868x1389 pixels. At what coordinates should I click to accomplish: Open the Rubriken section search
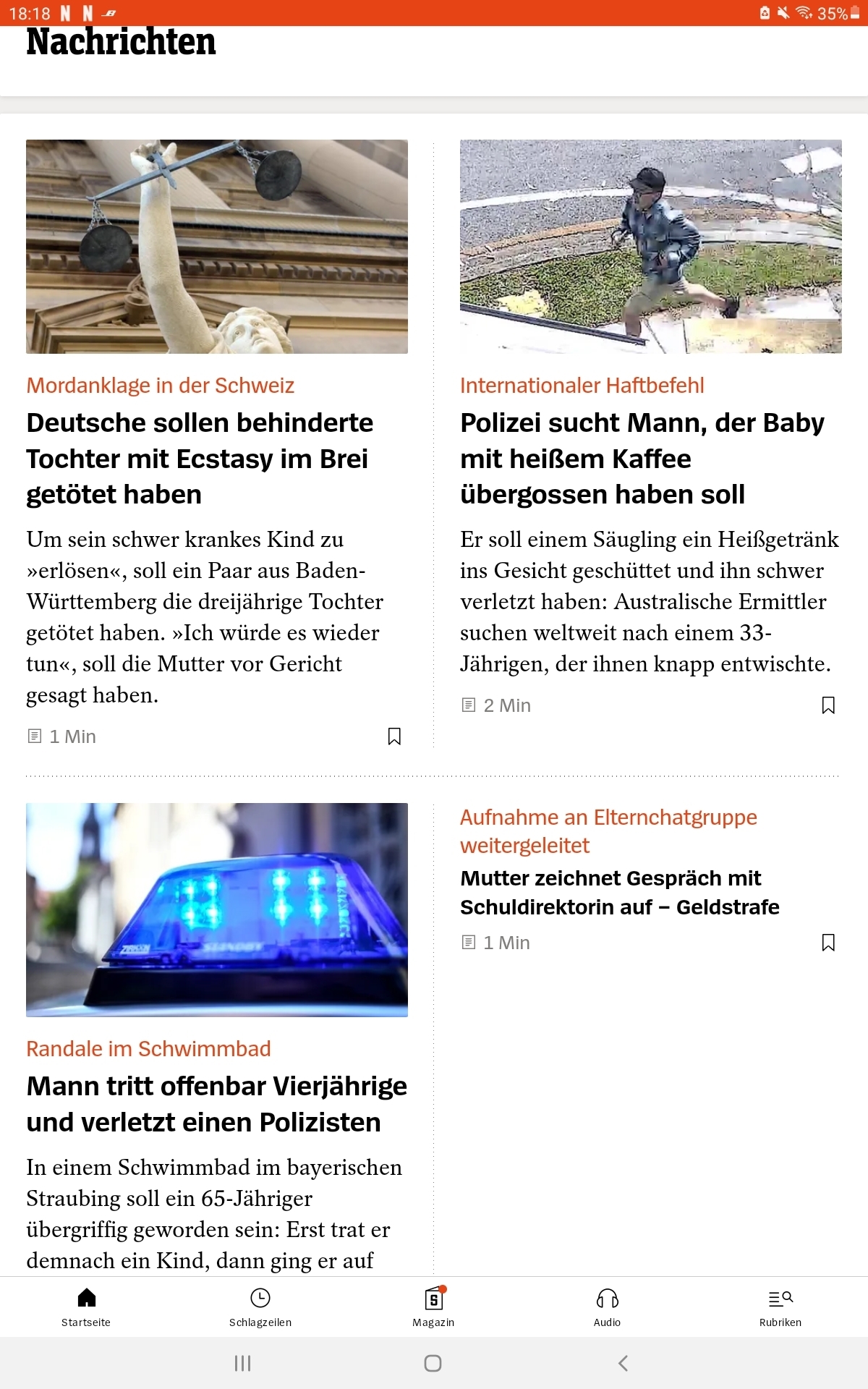click(780, 1307)
